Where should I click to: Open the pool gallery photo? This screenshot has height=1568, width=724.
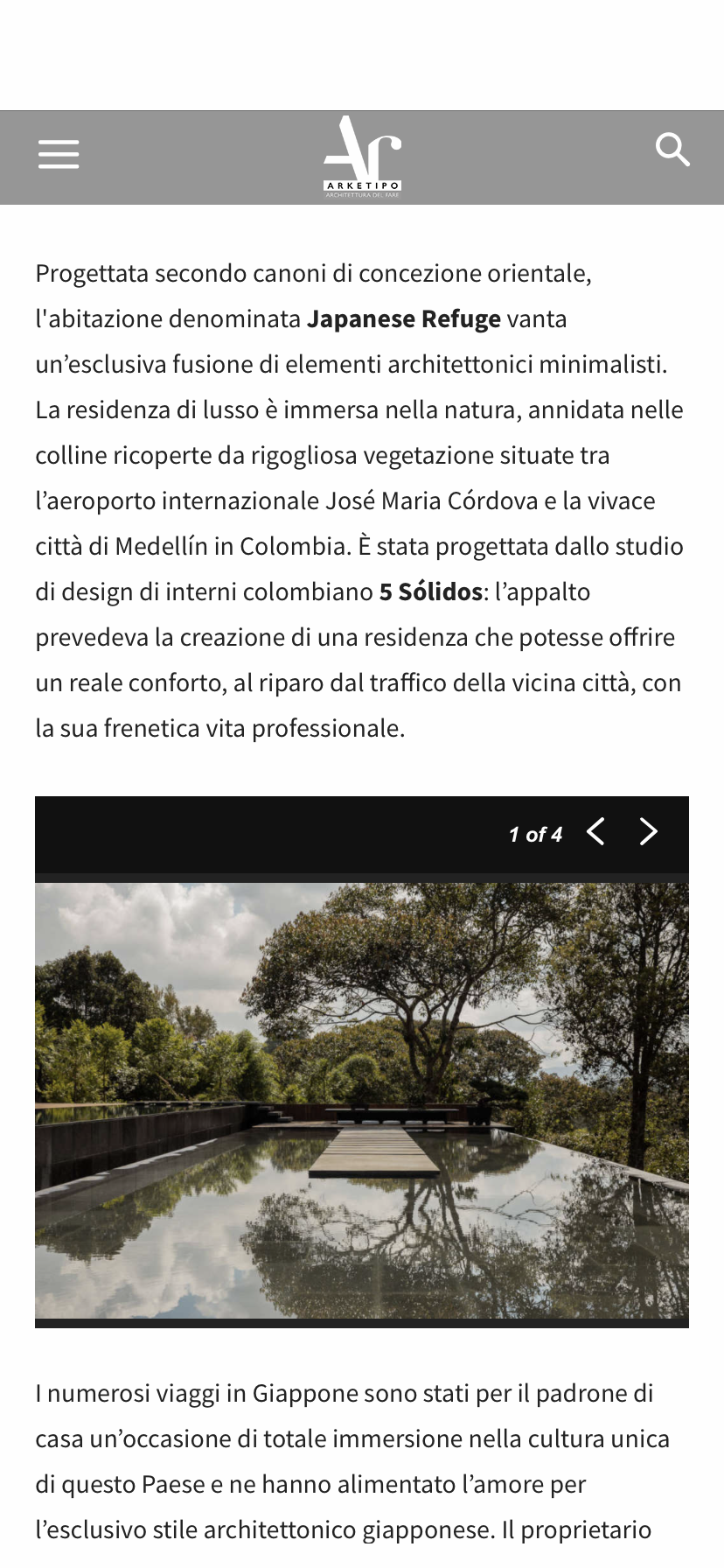(362, 1100)
